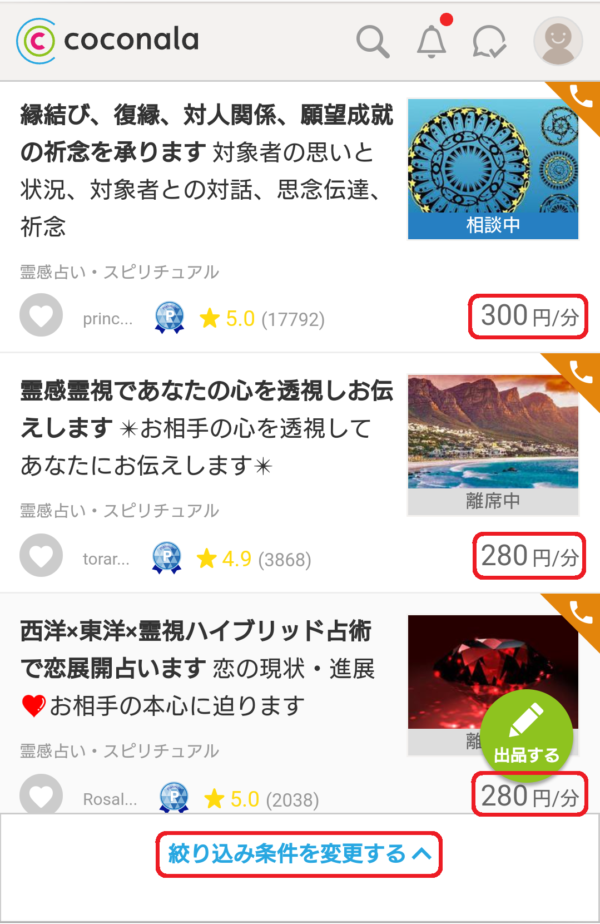
Task: Open the profile avatar menu
Action: 558,41
